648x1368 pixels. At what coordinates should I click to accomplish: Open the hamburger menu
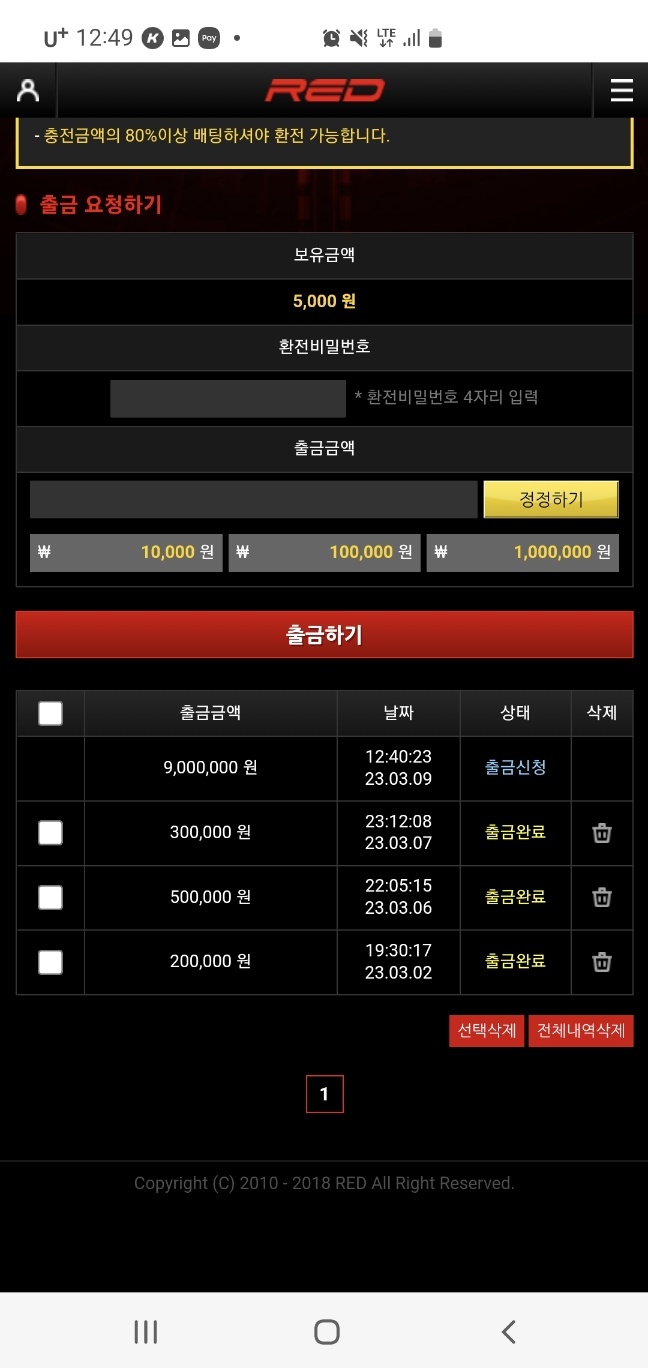(x=621, y=91)
